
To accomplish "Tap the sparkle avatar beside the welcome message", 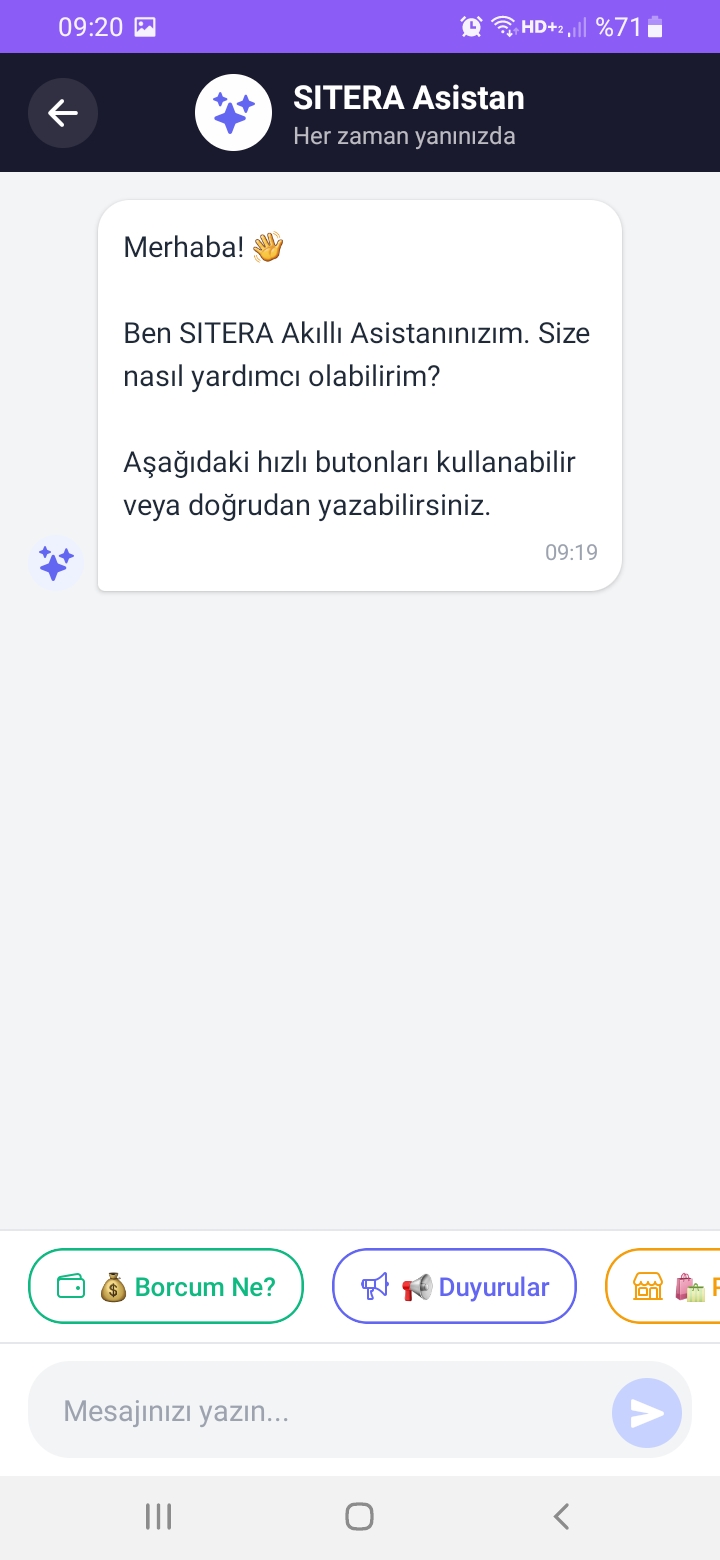I will [55, 563].
